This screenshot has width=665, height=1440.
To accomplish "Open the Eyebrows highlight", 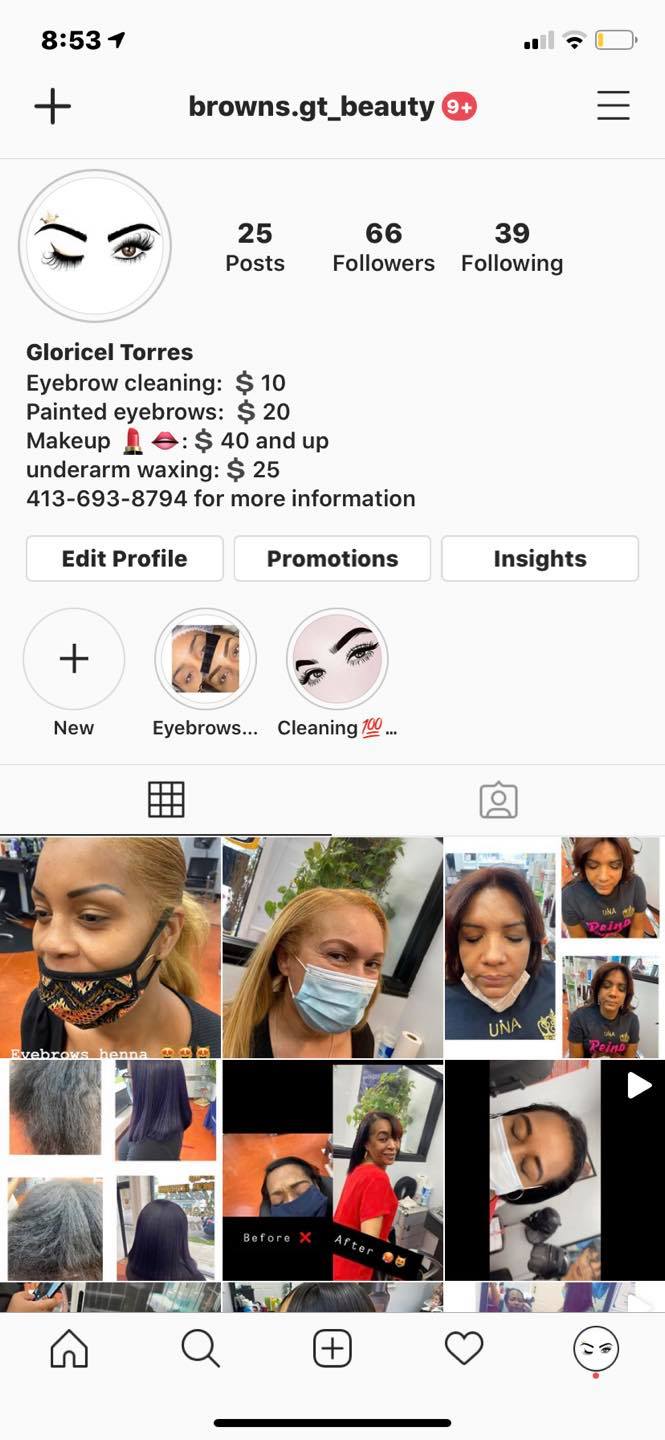I will pos(205,659).
